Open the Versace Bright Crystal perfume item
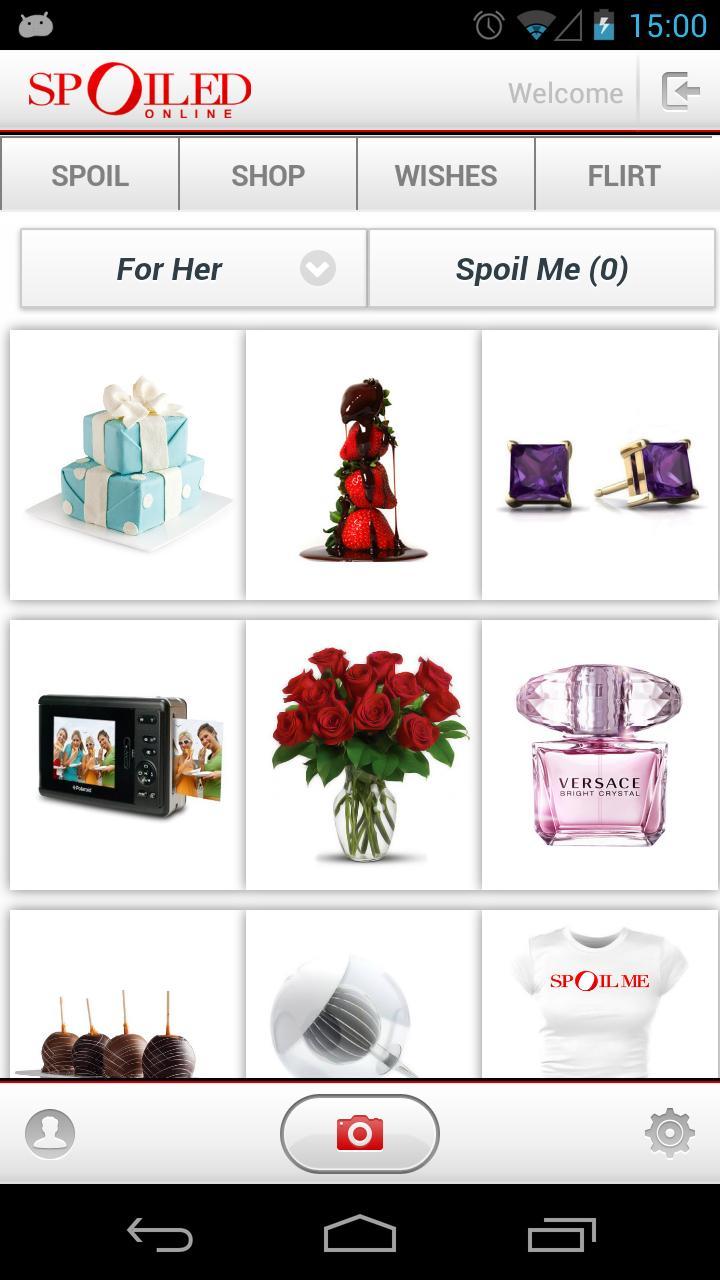Image resolution: width=720 pixels, height=1280 pixels. pyautogui.click(x=600, y=755)
